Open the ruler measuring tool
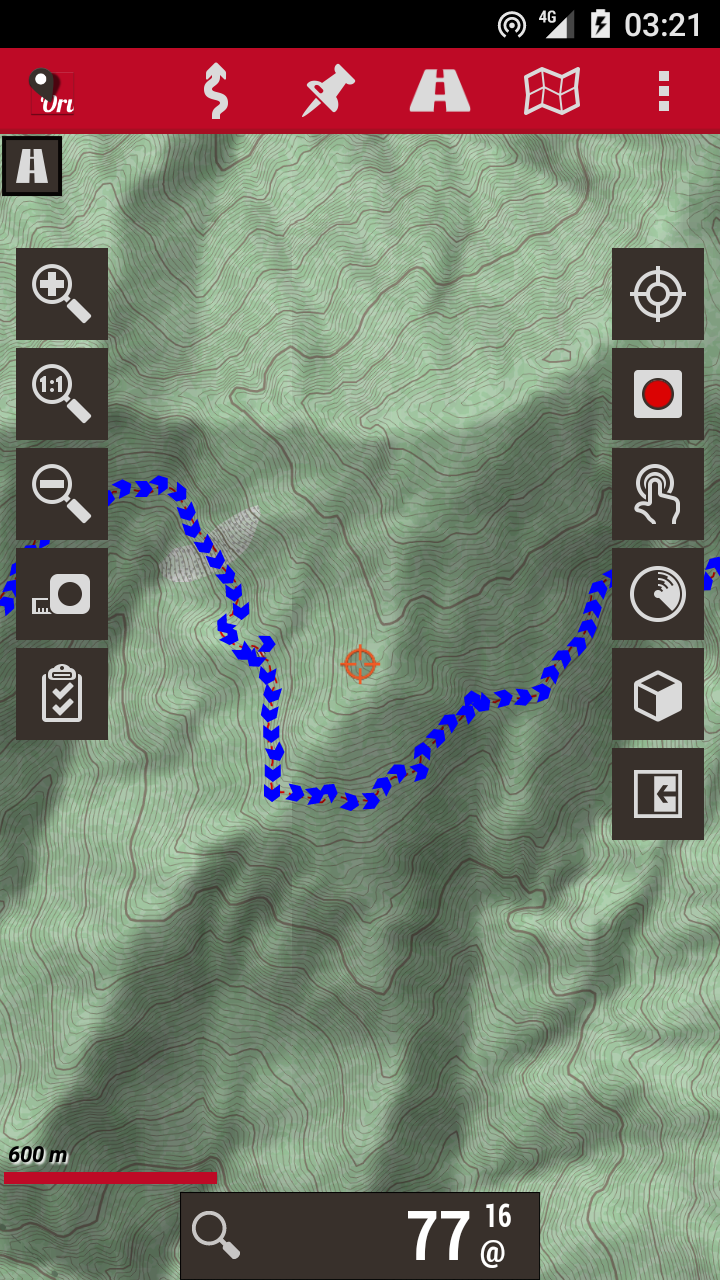Screen dimensions: 720x1280 pyautogui.click(x=62, y=594)
